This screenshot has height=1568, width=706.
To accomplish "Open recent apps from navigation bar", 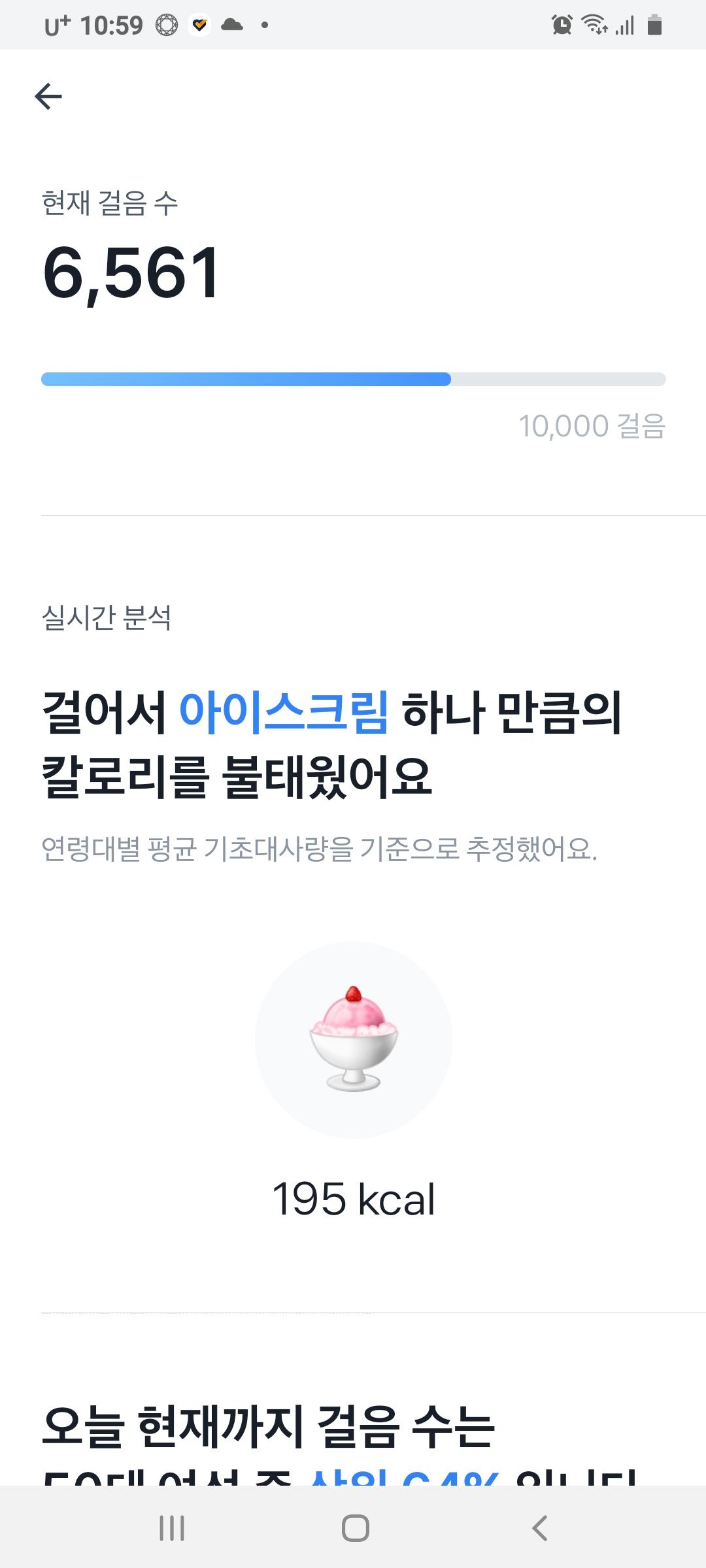I will click(x=172, y=1528).
